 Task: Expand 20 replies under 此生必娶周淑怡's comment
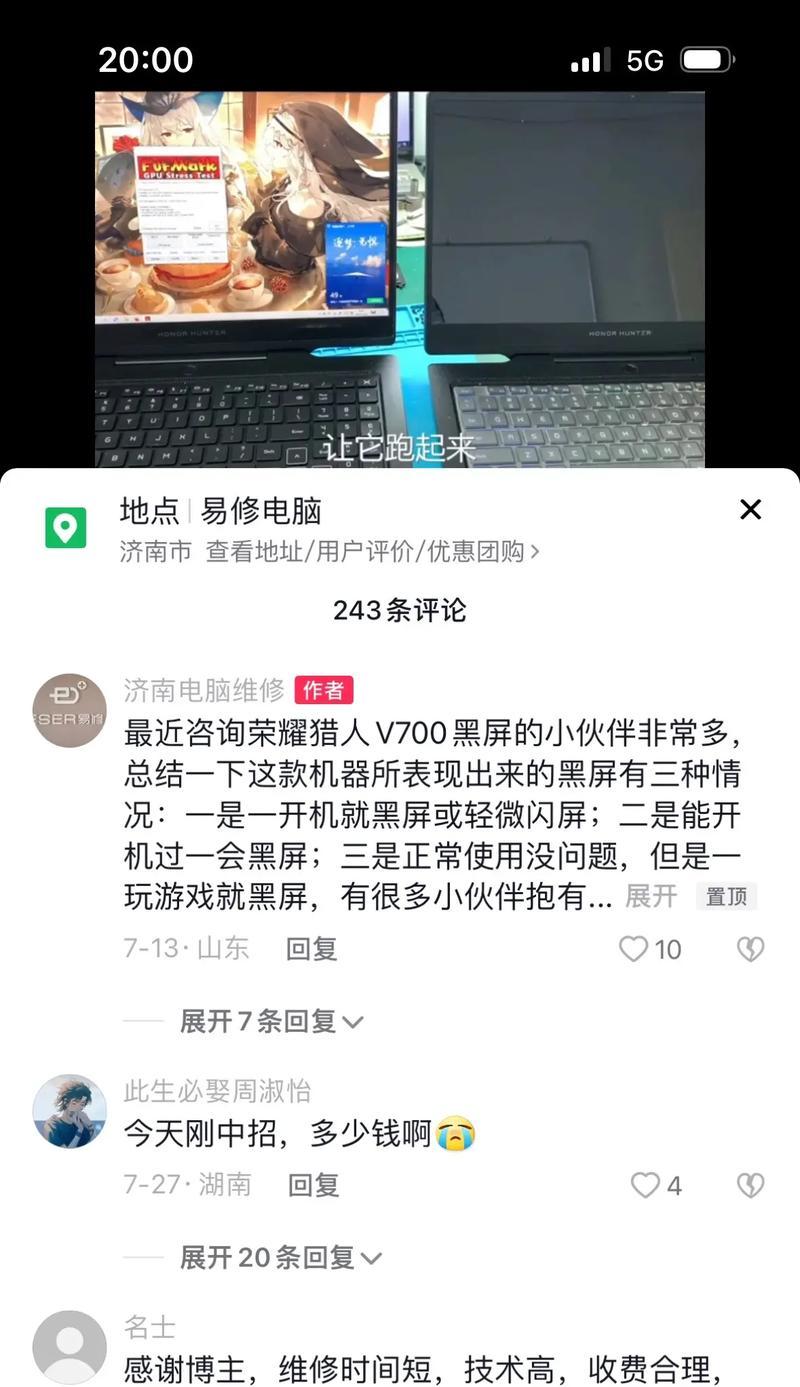[280, 1257]
